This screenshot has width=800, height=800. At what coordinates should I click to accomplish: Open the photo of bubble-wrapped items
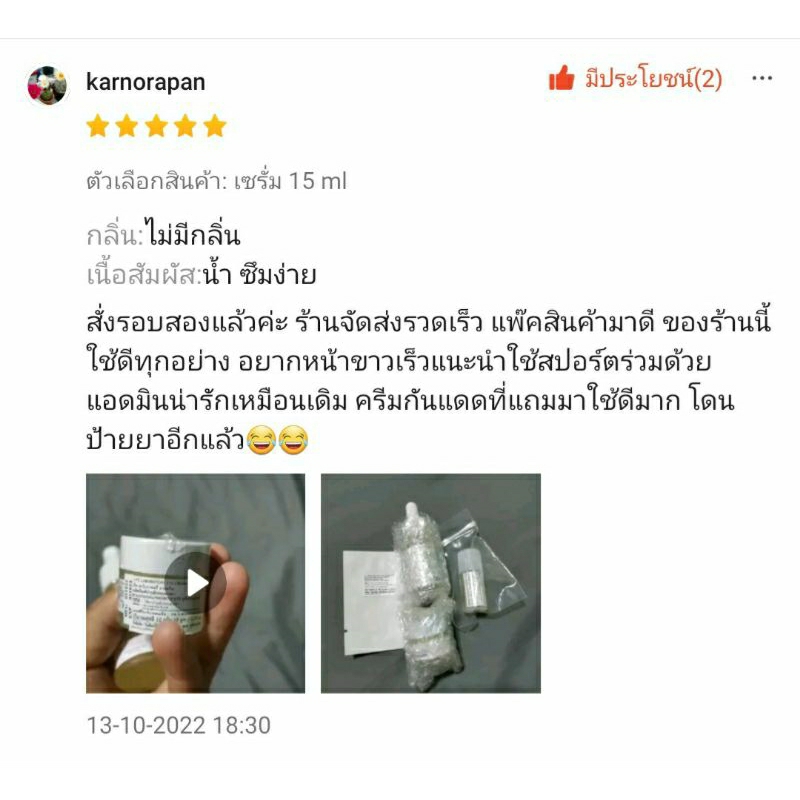pos(431,583)
